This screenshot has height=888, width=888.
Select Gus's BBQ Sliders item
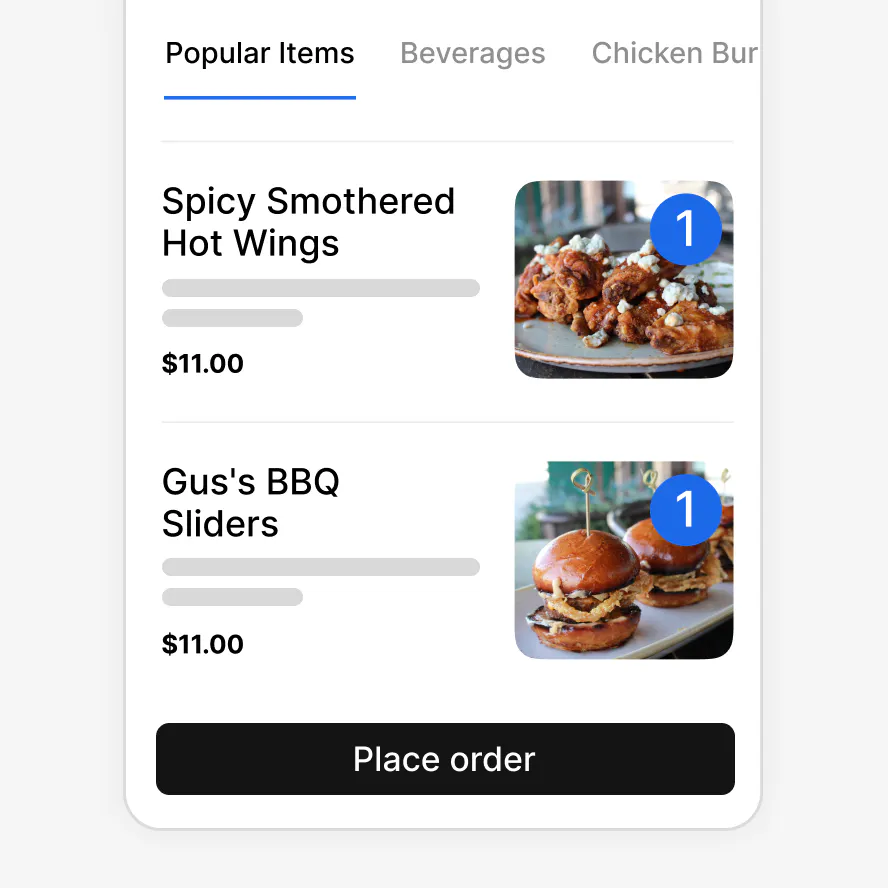click(251, 503)
